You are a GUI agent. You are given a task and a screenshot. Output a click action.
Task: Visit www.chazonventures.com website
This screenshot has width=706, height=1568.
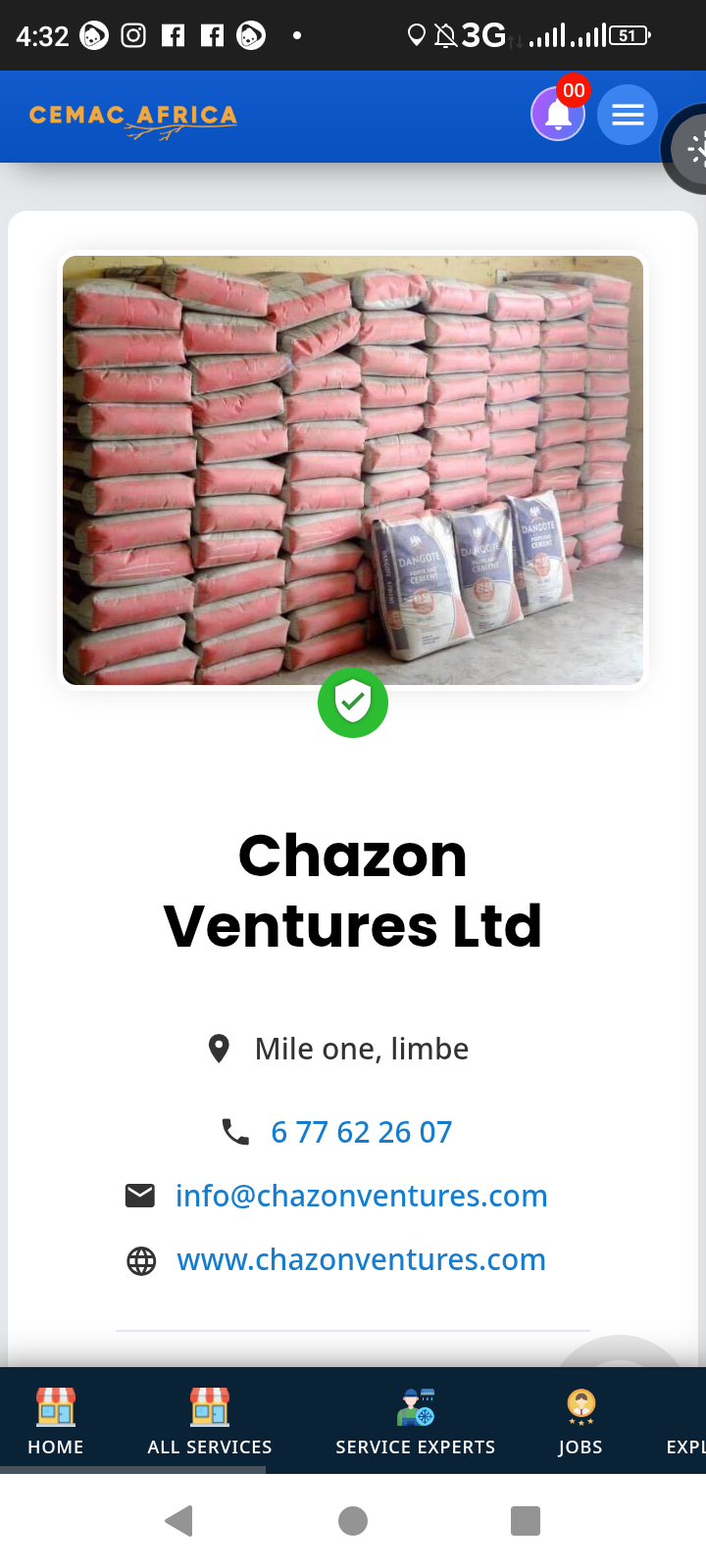361,1259
